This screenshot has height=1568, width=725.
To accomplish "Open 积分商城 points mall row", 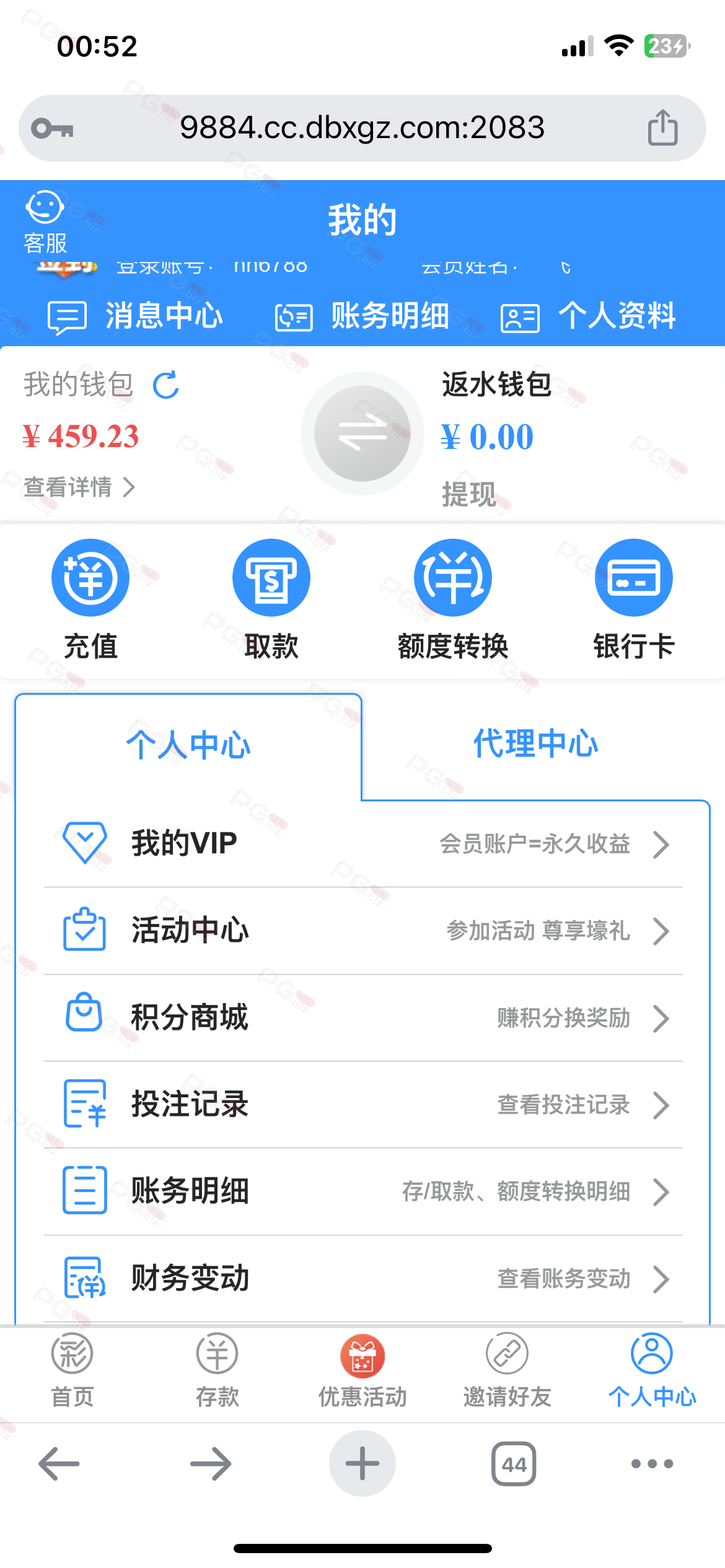I will pyautogui.click(x=363, y=1017).
